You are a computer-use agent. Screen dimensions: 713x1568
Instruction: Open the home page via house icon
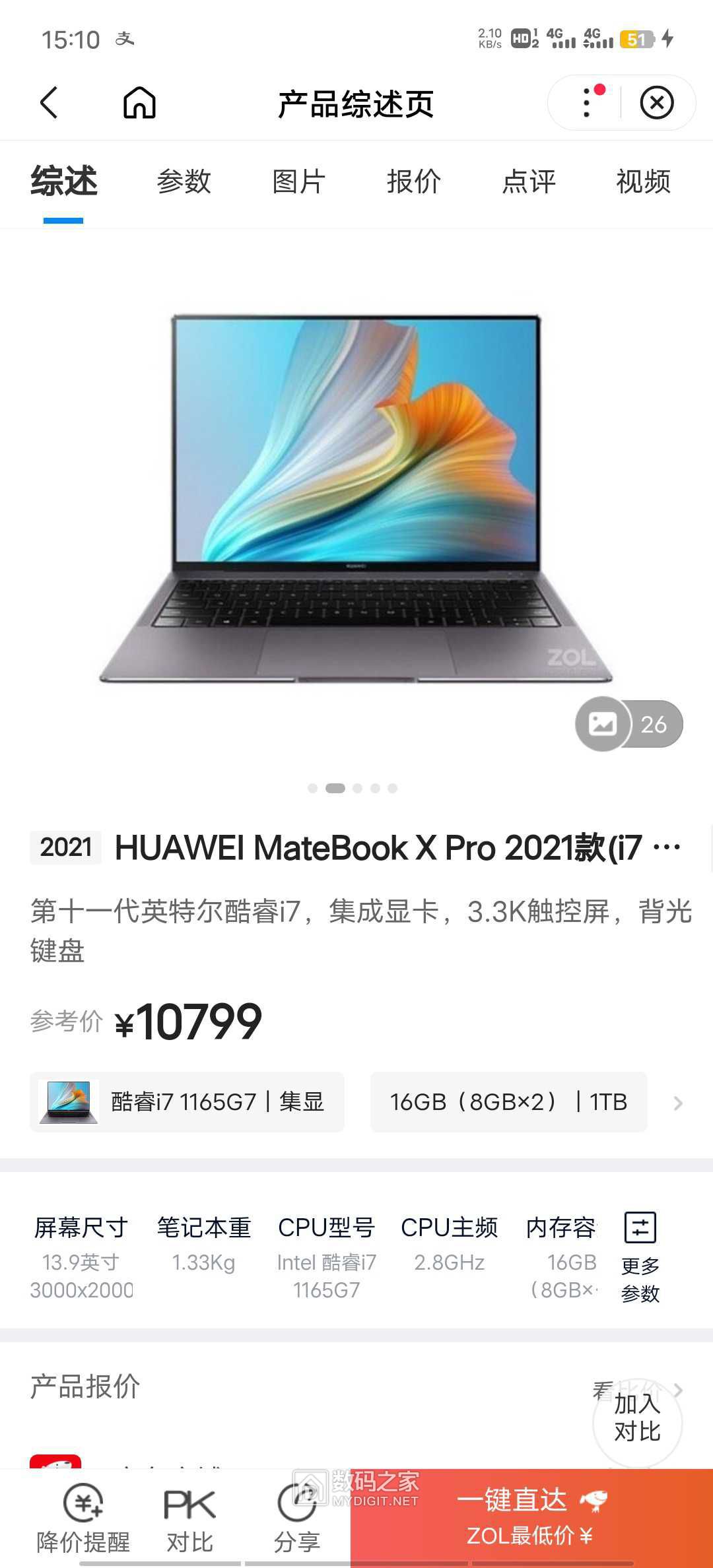139,104
